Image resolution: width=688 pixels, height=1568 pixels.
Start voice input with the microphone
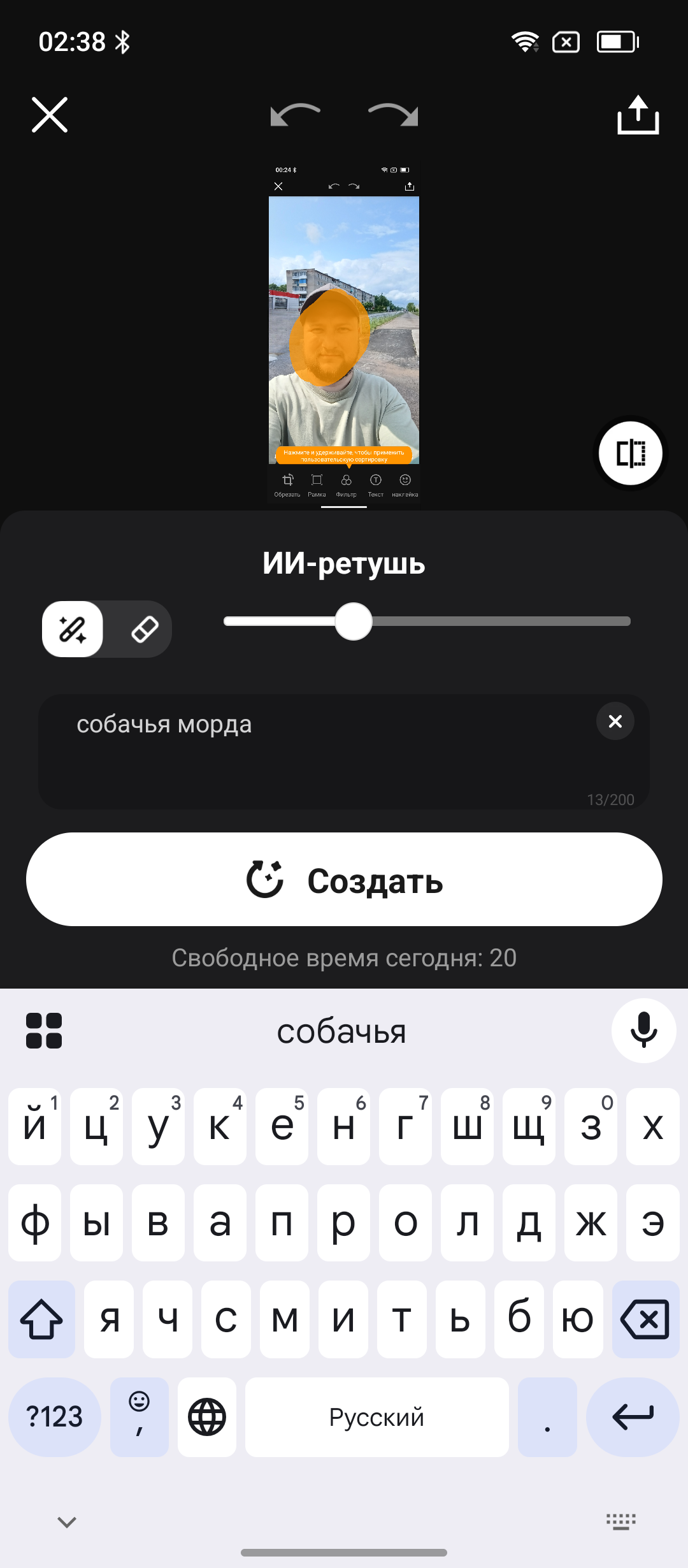pyautogui.click(x=643, y=1031)
